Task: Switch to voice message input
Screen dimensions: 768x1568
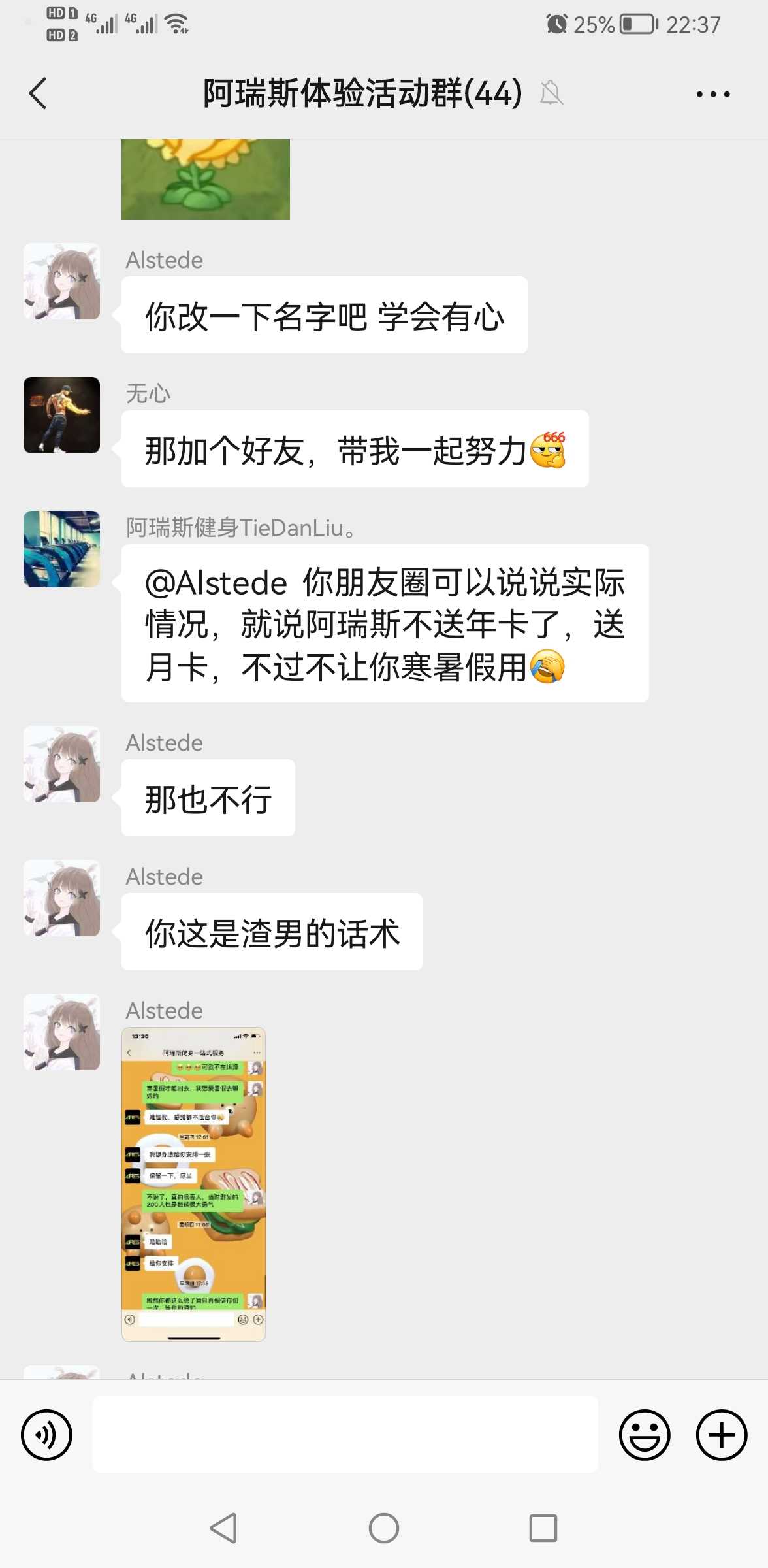Action: [x=46, y=1435]
